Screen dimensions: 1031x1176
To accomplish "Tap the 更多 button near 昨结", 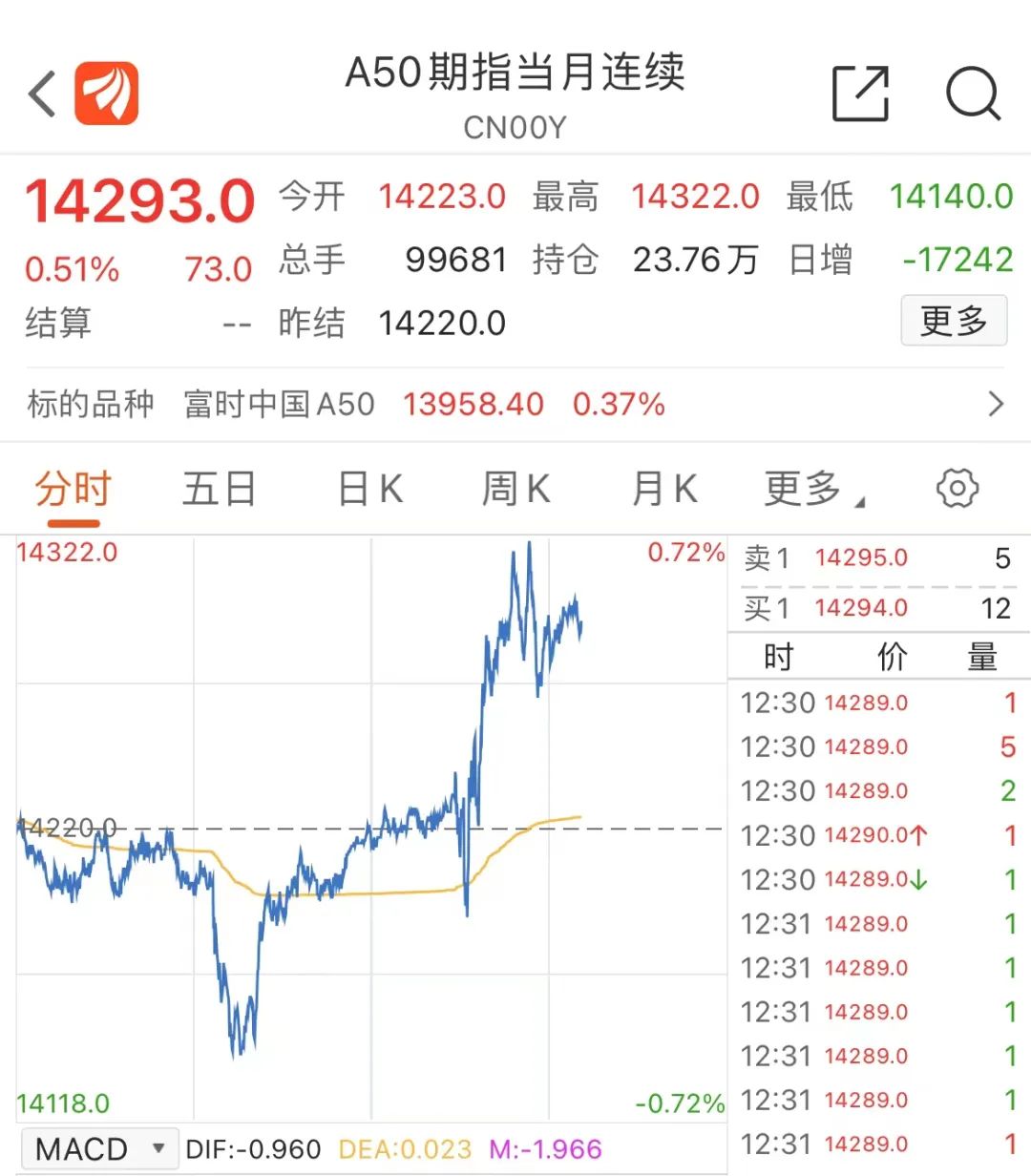I will pyautogui.click(x=954, y=322).
